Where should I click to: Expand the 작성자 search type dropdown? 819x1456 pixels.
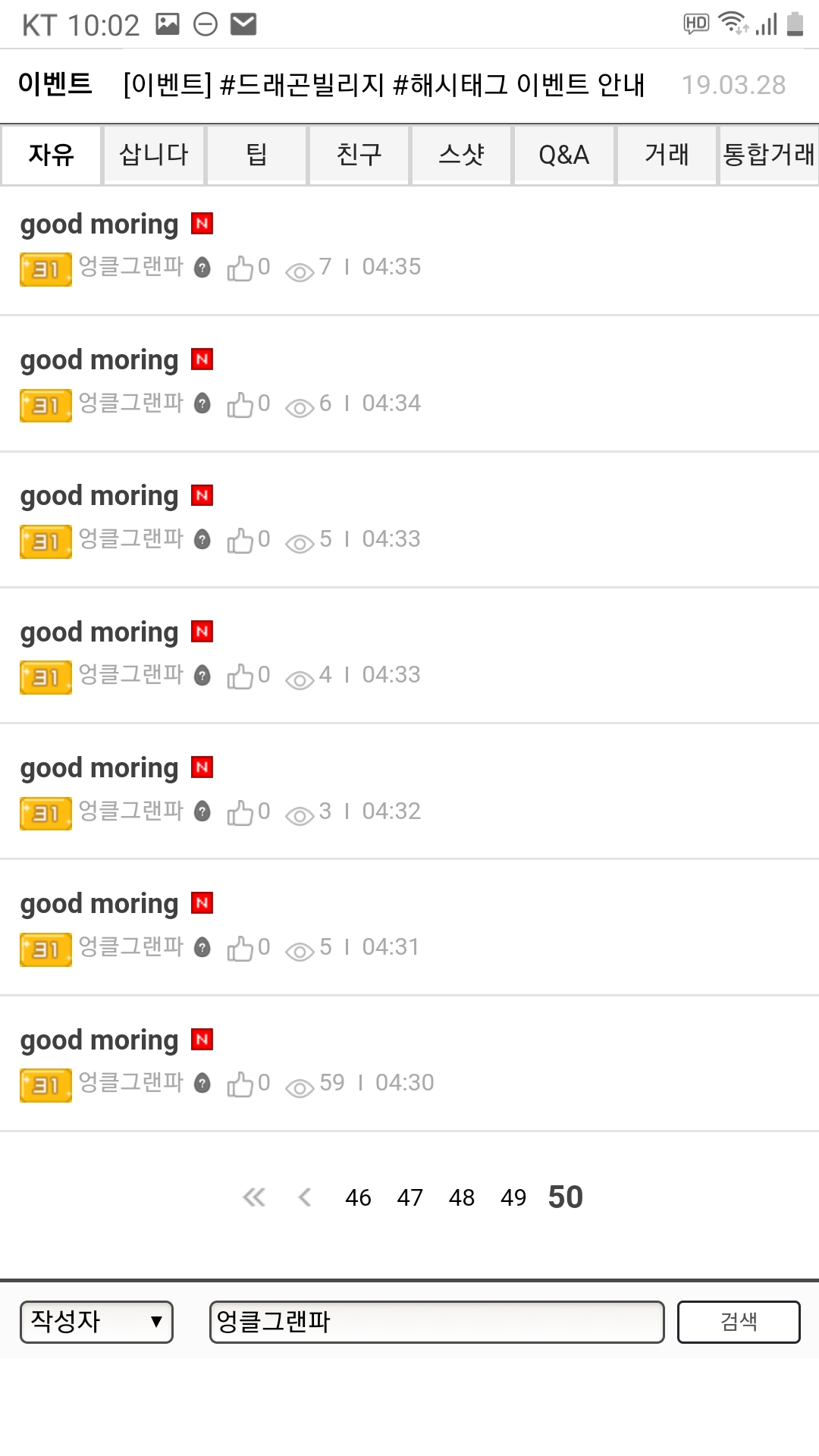coord(96,1322)
